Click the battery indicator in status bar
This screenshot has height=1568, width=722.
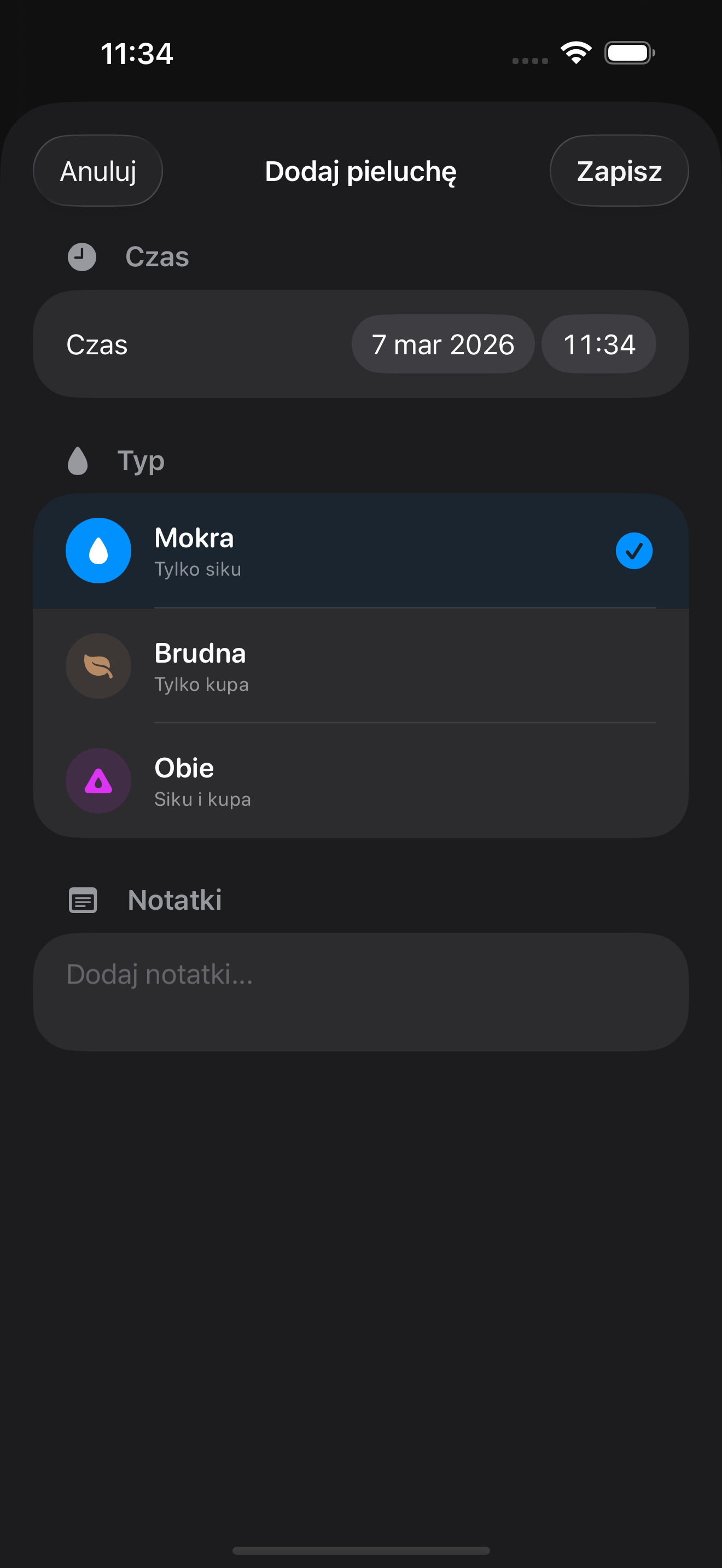(x=630, y=53)
